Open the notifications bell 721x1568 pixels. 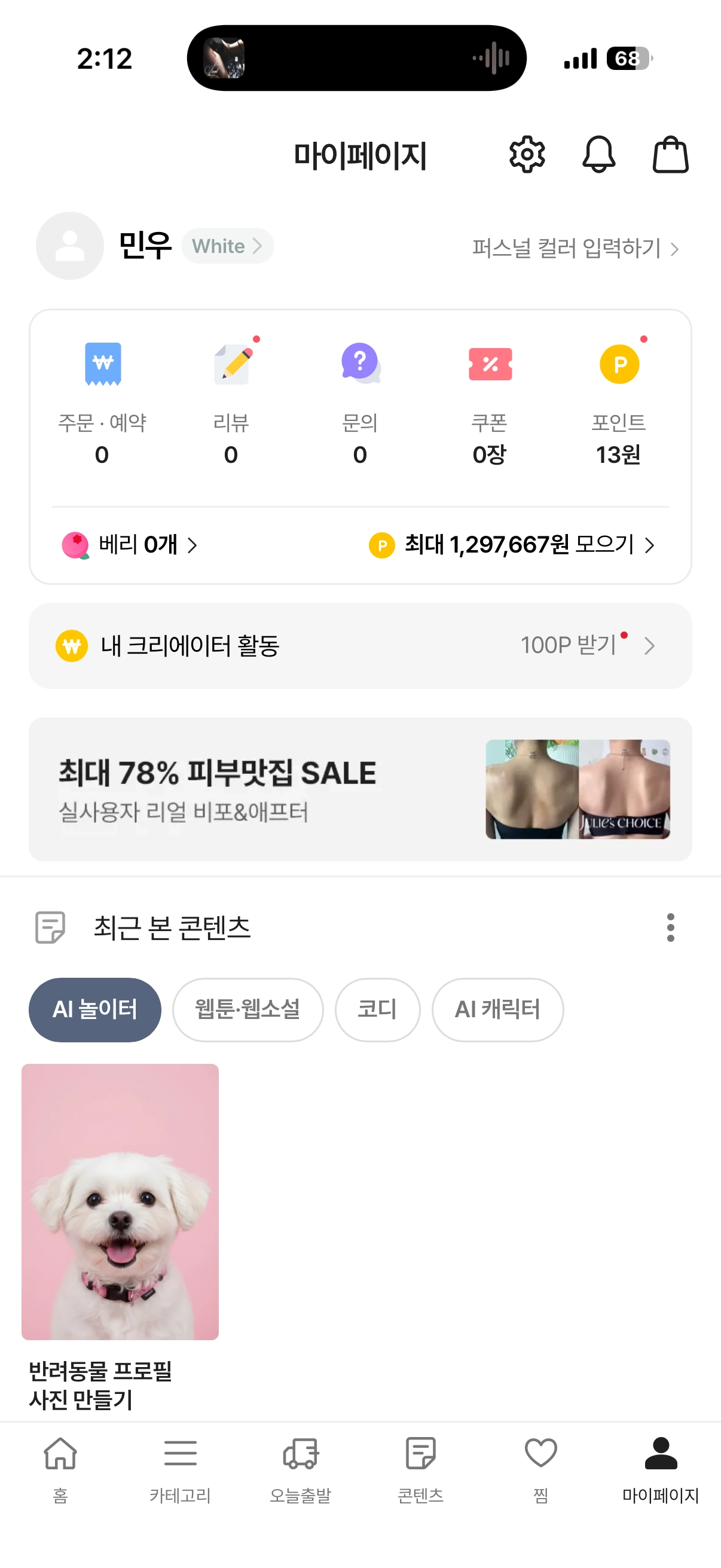point(598,155)
